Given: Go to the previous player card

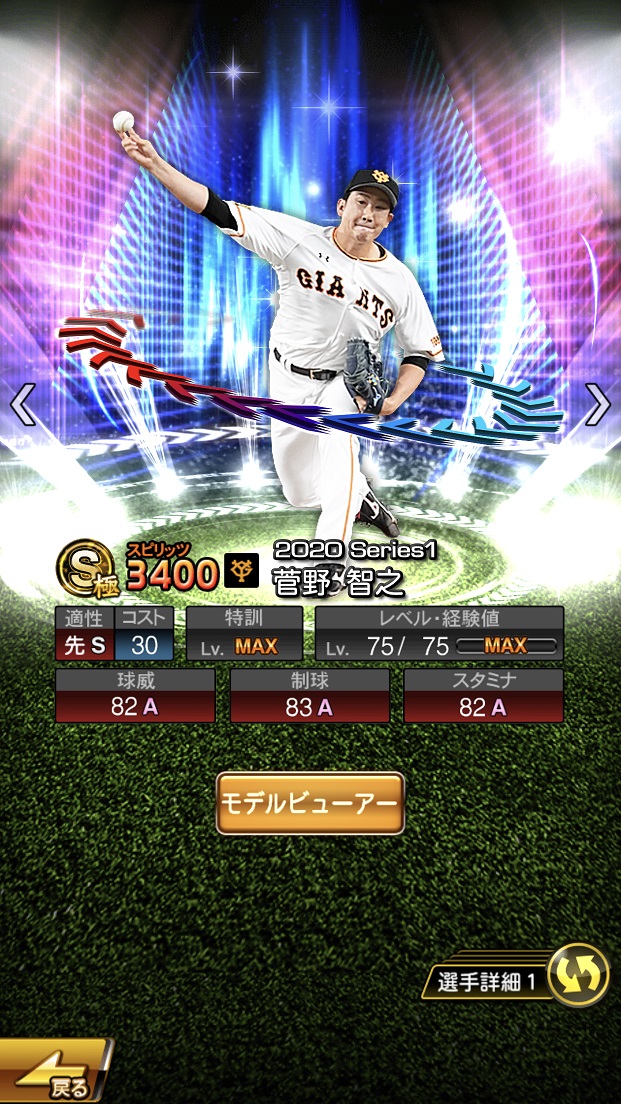Looking at the screenshot, I should coord(23,404).
